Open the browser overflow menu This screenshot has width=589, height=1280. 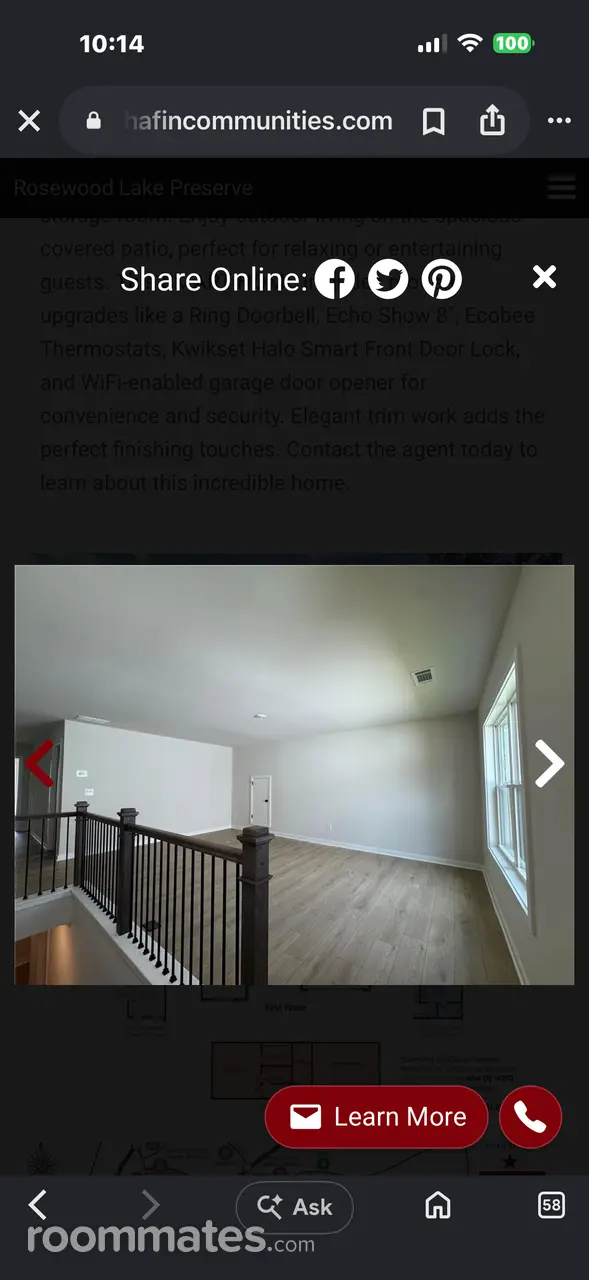point(559,121)
